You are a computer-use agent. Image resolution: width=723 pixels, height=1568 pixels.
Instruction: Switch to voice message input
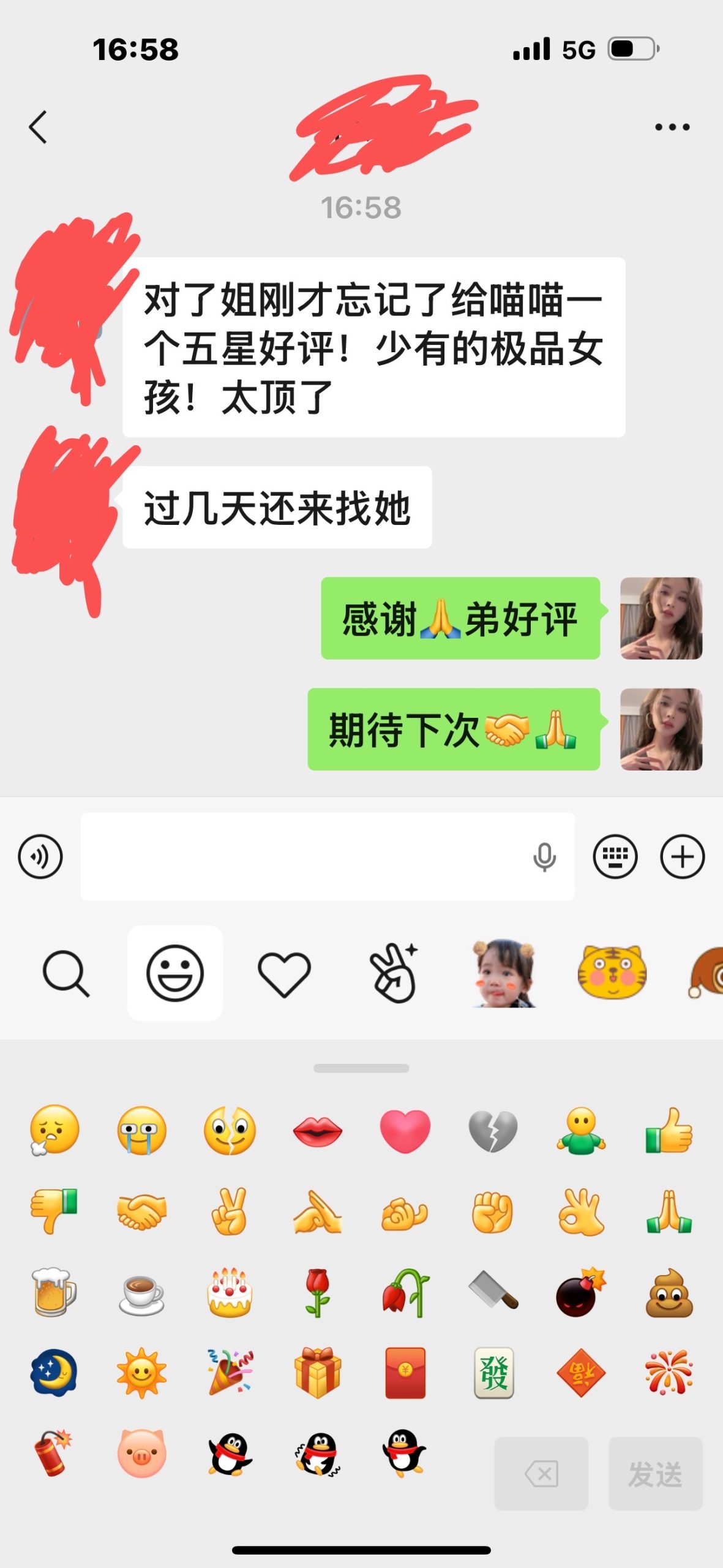(40, 856)
